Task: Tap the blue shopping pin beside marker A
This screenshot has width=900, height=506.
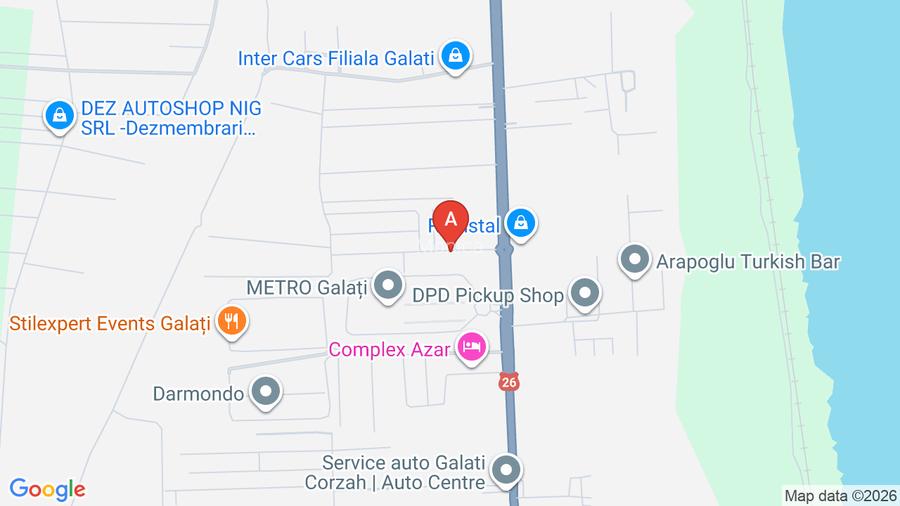Action: click(x=520, y=223)
